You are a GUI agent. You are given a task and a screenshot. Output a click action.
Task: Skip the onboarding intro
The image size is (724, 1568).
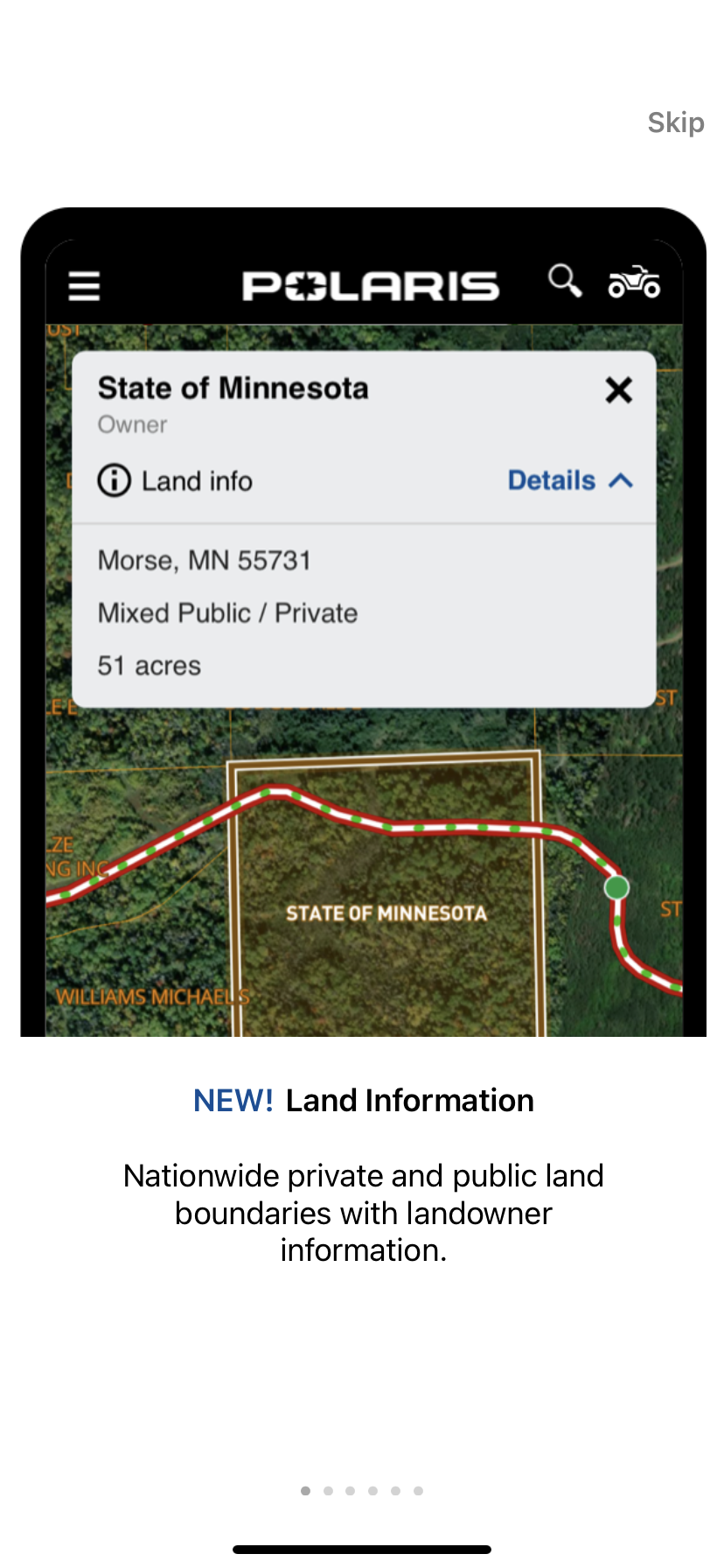pyautogui.click(x=676, y=122)
